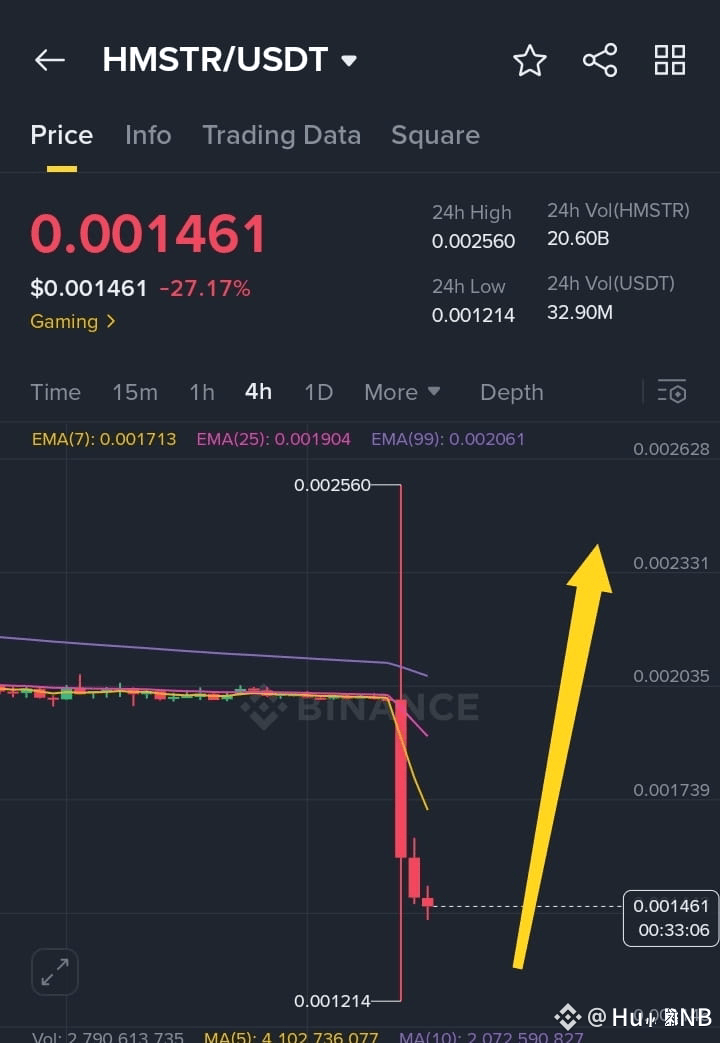Switch to the 1D candle interval

[318, 392]
